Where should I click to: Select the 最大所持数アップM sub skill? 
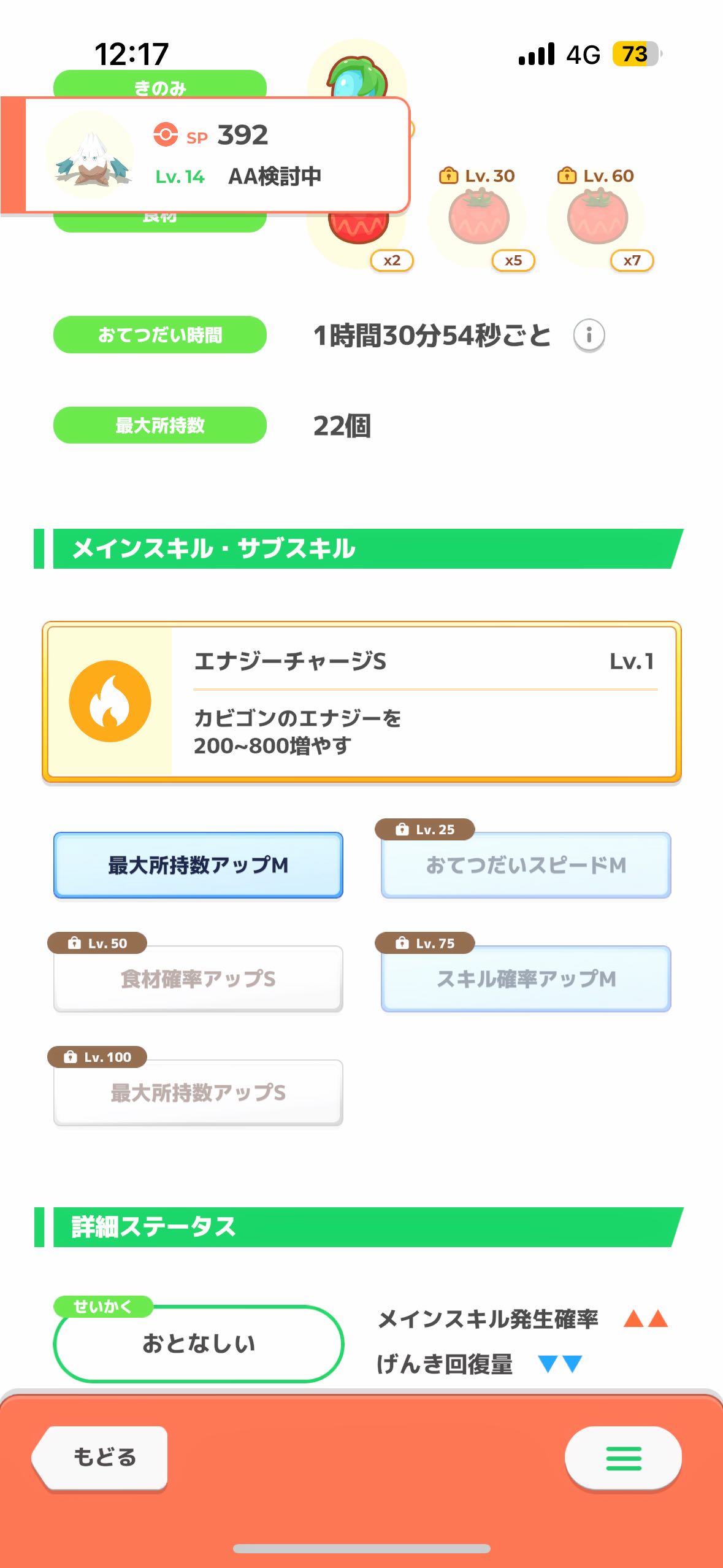pos(198,865)
